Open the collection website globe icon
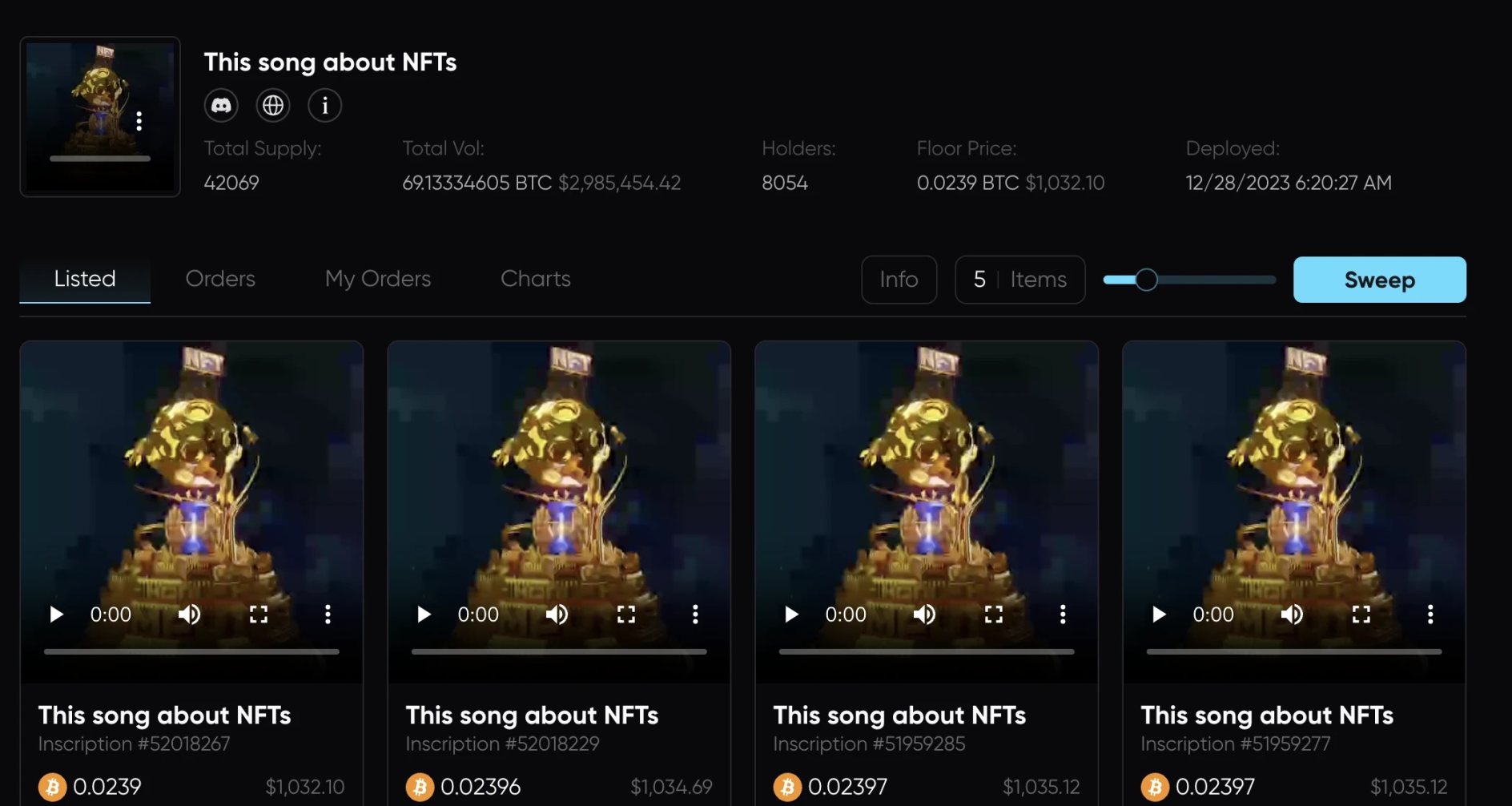Image resolution: width=1512 pixels, height=806 pixels. tap(273, 106)
